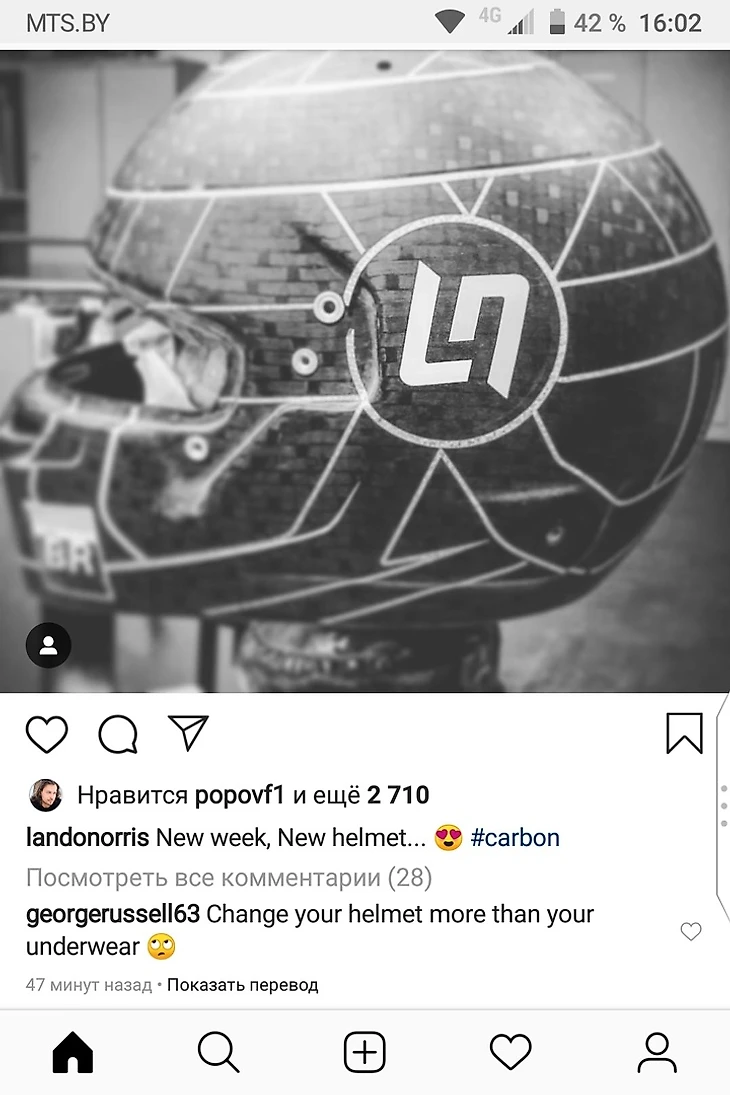Create a new post with the plus tab
Image resolution: width=730 pixels, height=1095 pixels.
[x=365, y=1052]
